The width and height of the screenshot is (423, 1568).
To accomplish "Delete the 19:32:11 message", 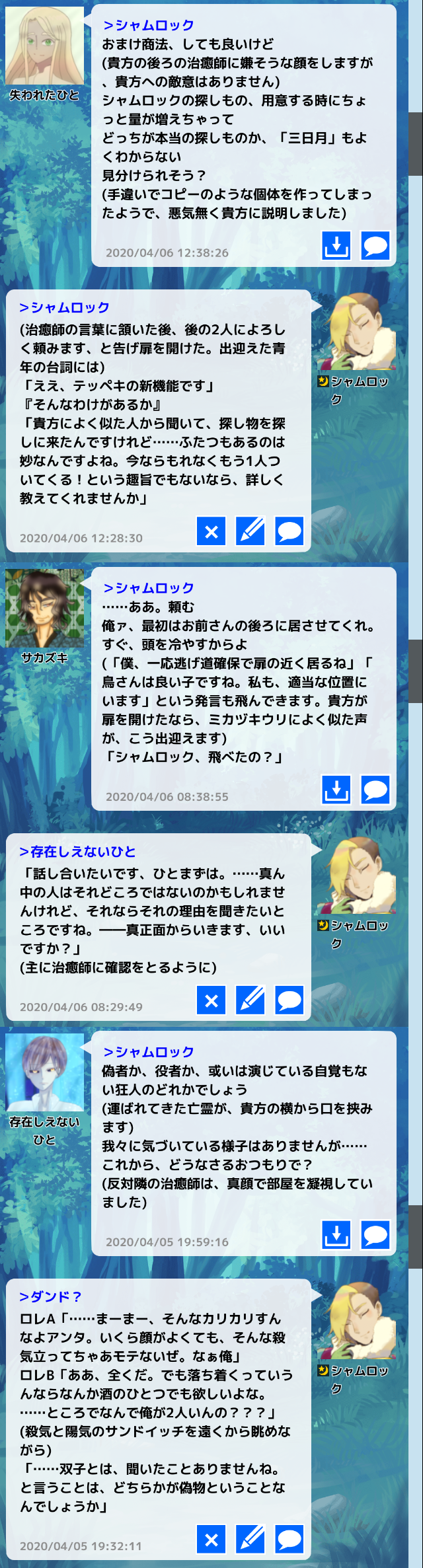I will click(211, 1540).
